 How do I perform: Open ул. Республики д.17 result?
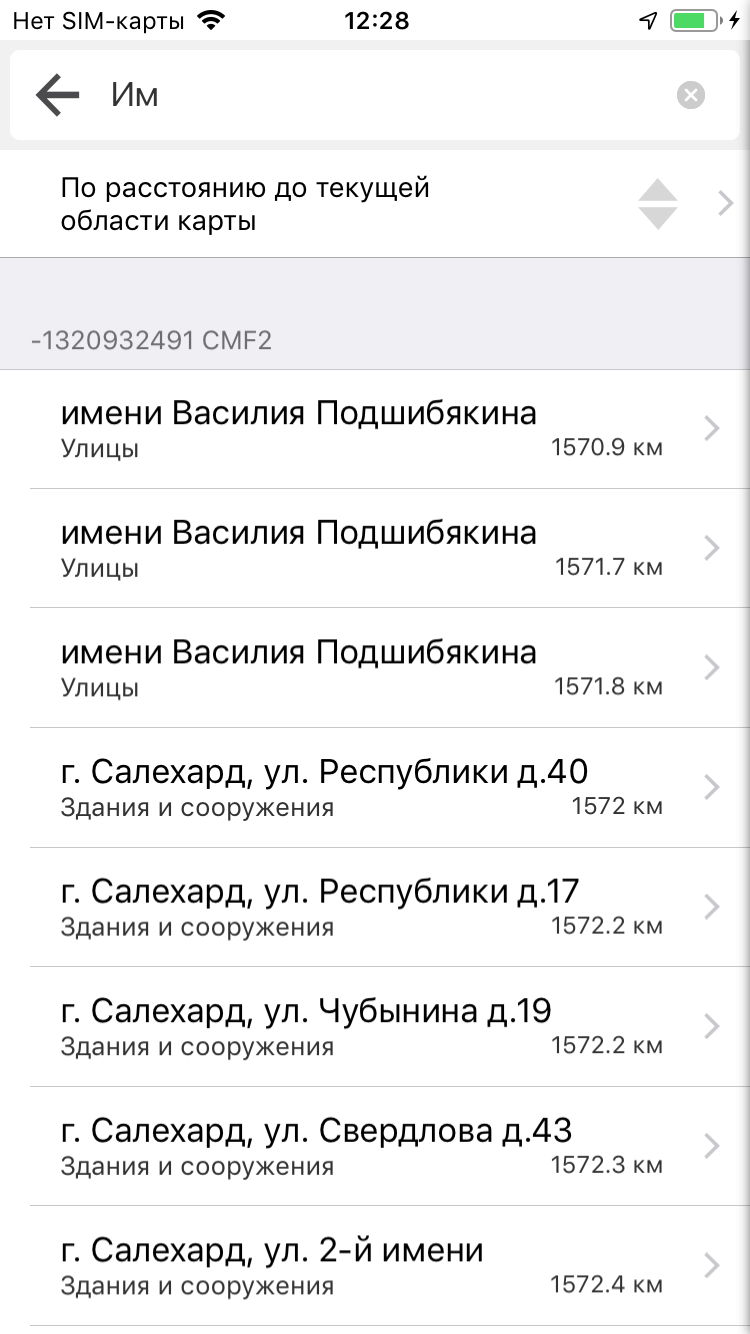375,907
